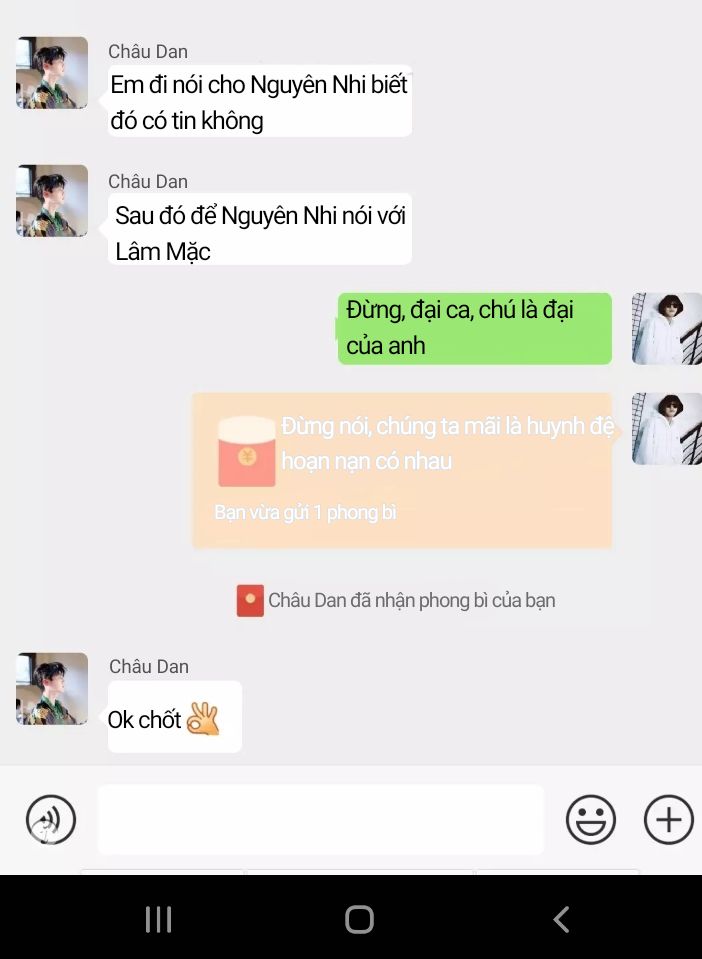Screen dimensions: 702x959
Task: Open the sent red envelope message
Action: (x=401, y=470)
